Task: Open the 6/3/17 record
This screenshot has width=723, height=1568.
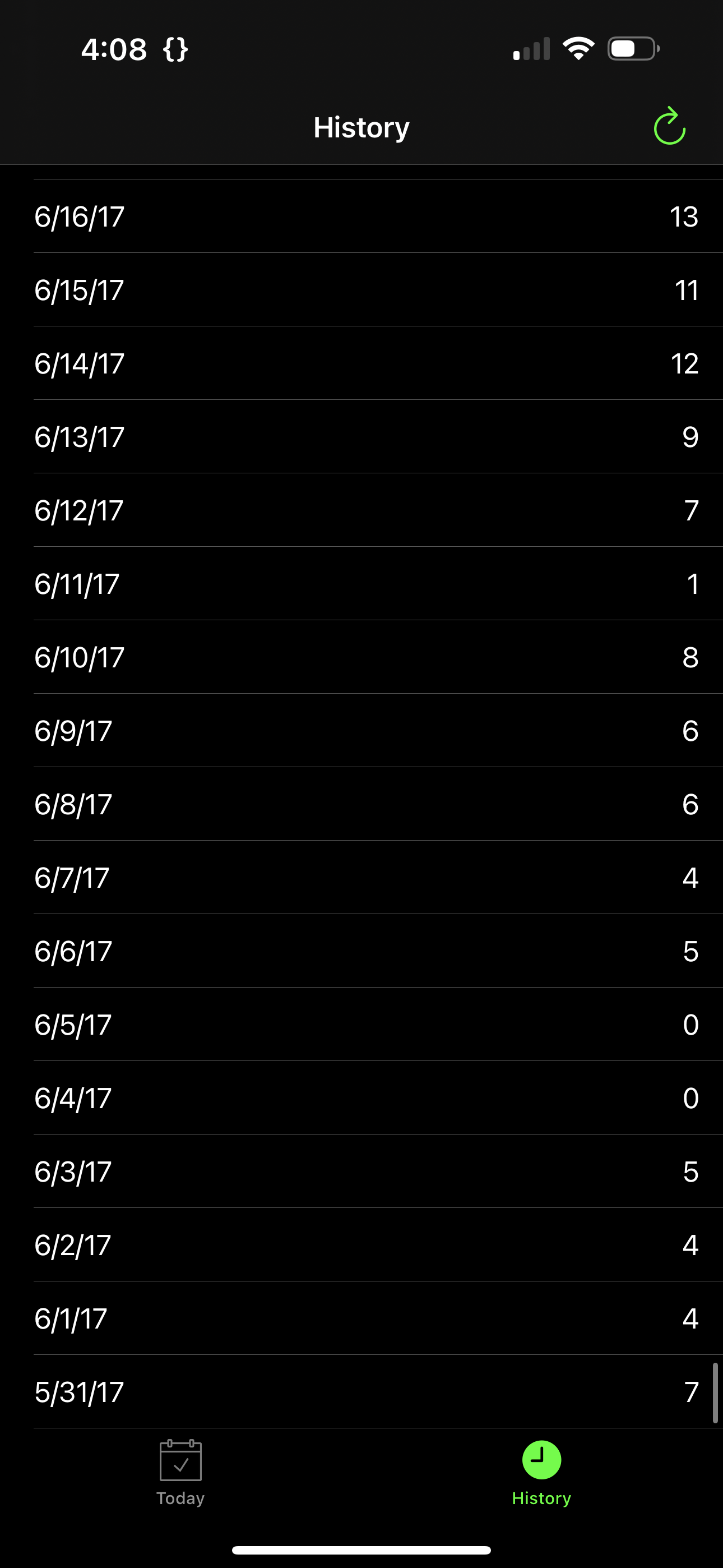Action: point(361,1171)
